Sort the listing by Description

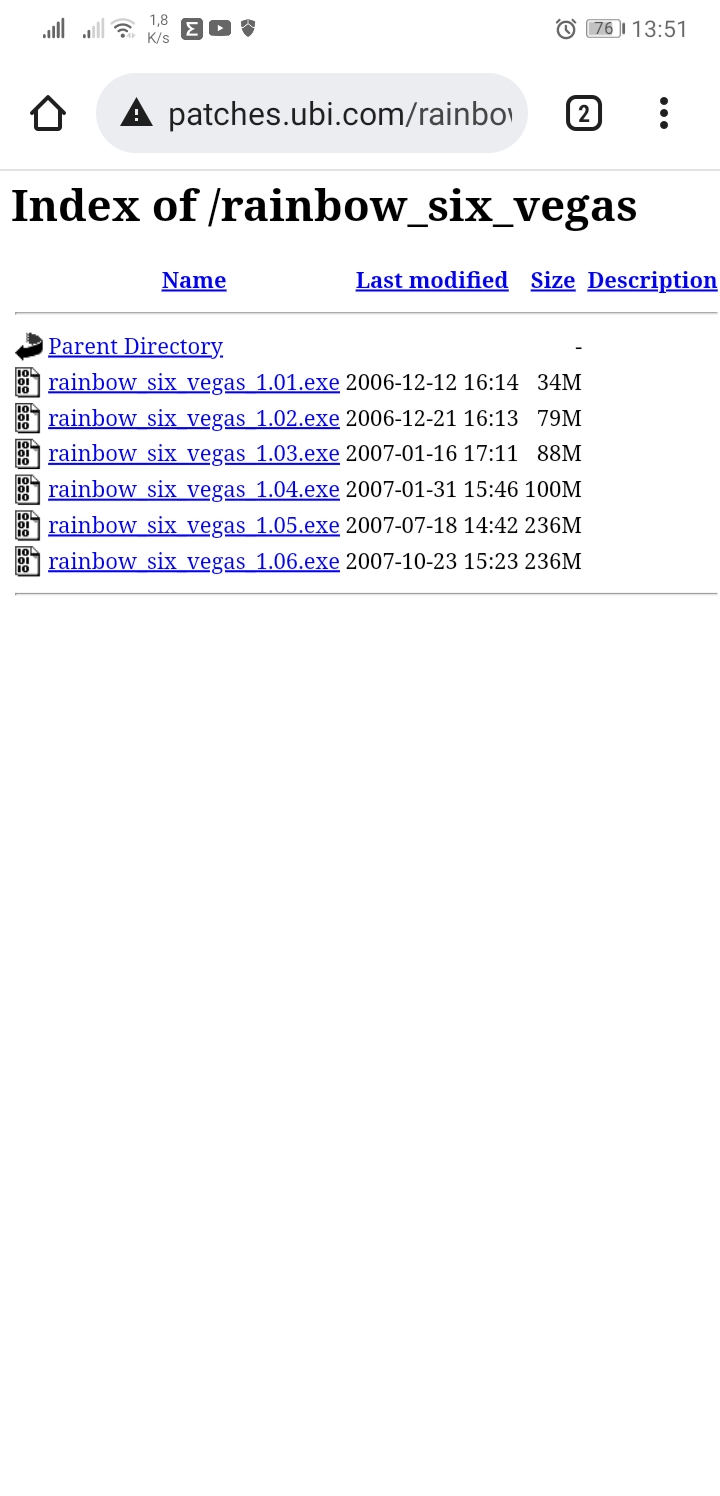(652, 281)
